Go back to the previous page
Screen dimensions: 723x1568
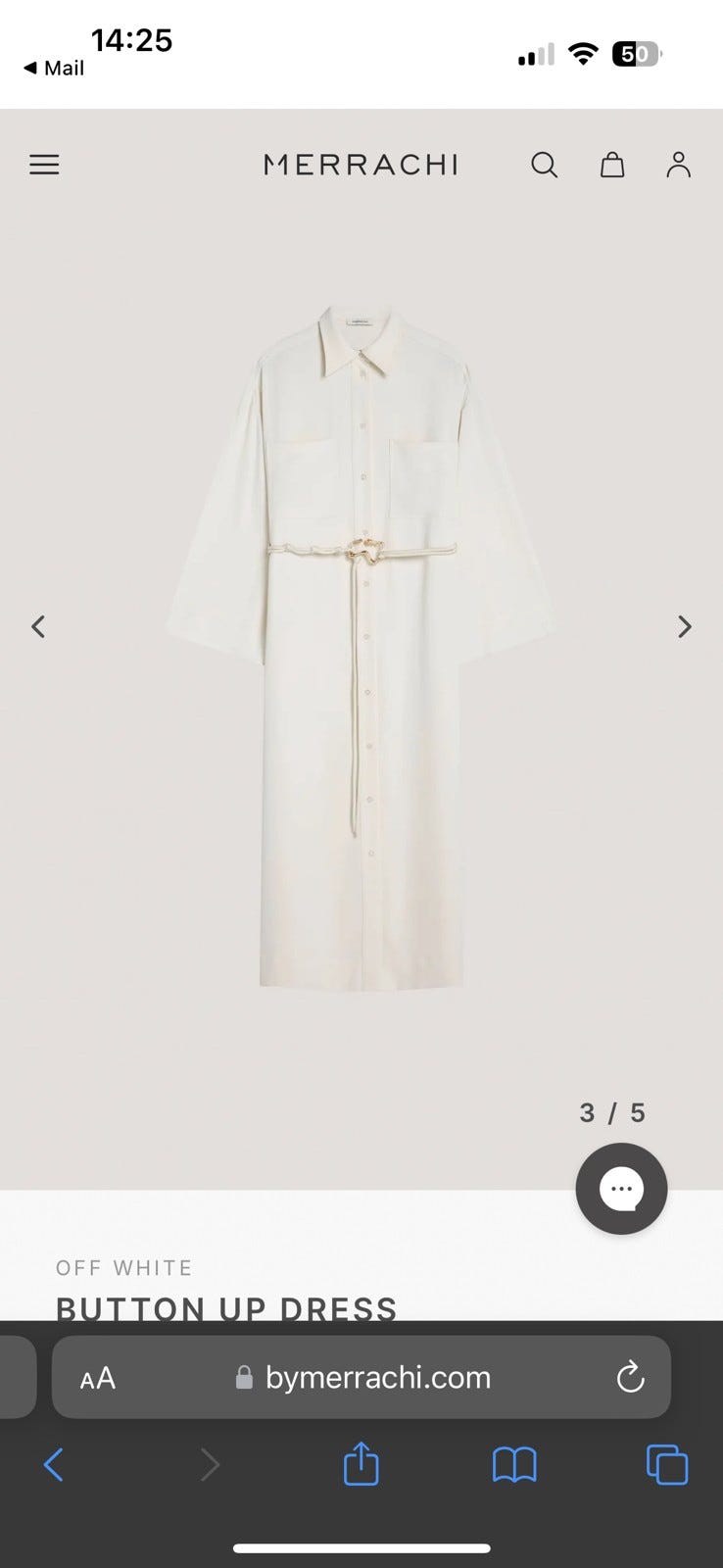coord(54,1465)
